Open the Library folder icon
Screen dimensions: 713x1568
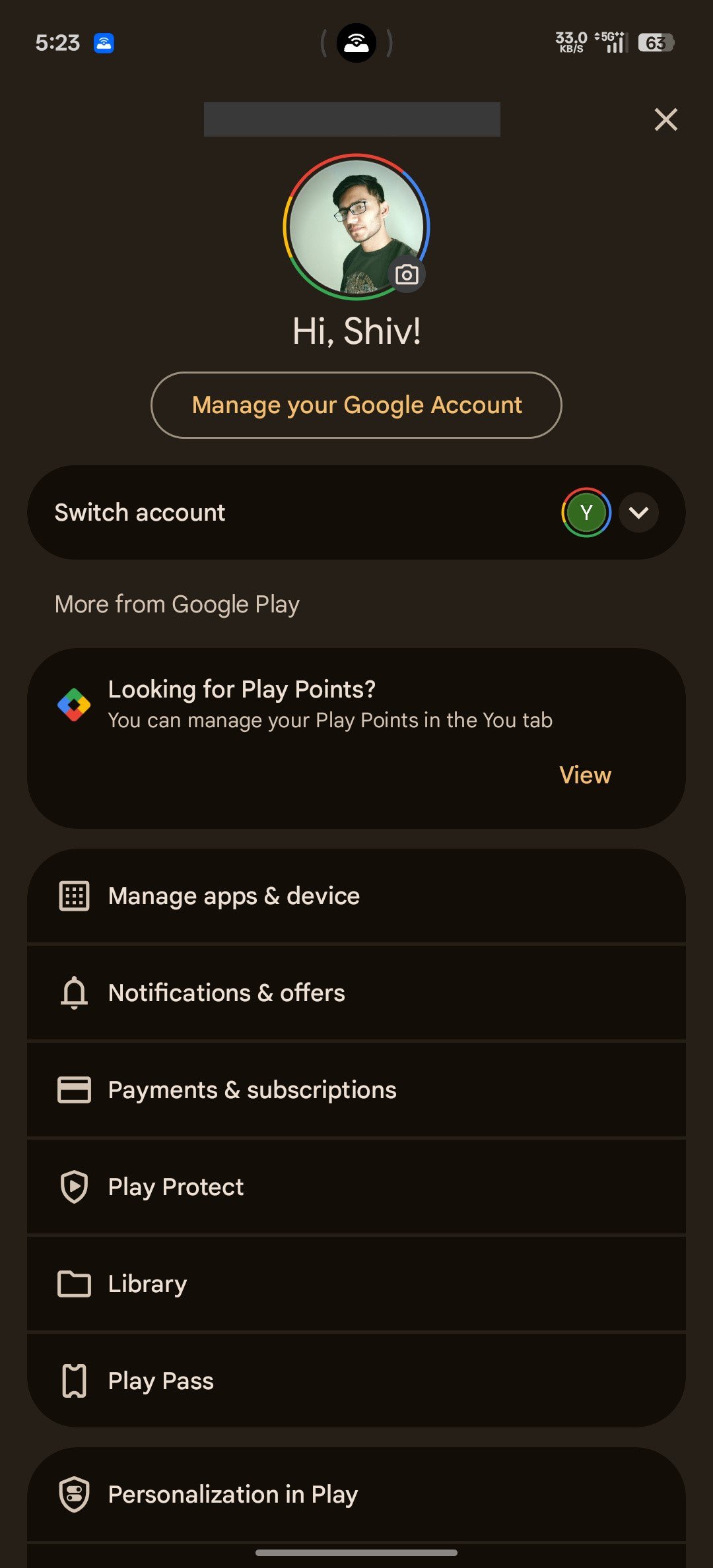coord(75,1283)
